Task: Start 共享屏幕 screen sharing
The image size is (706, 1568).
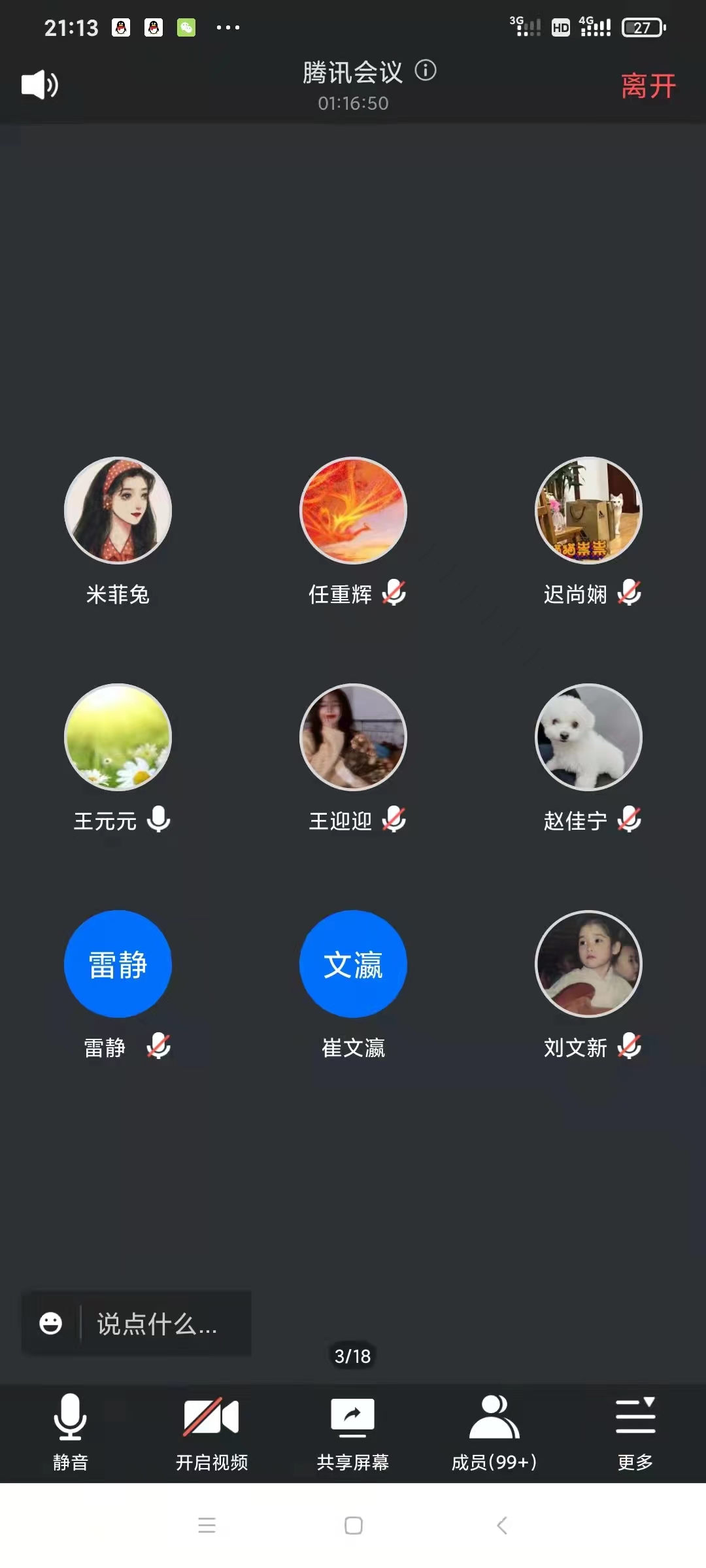Action: pos(353,1431)
